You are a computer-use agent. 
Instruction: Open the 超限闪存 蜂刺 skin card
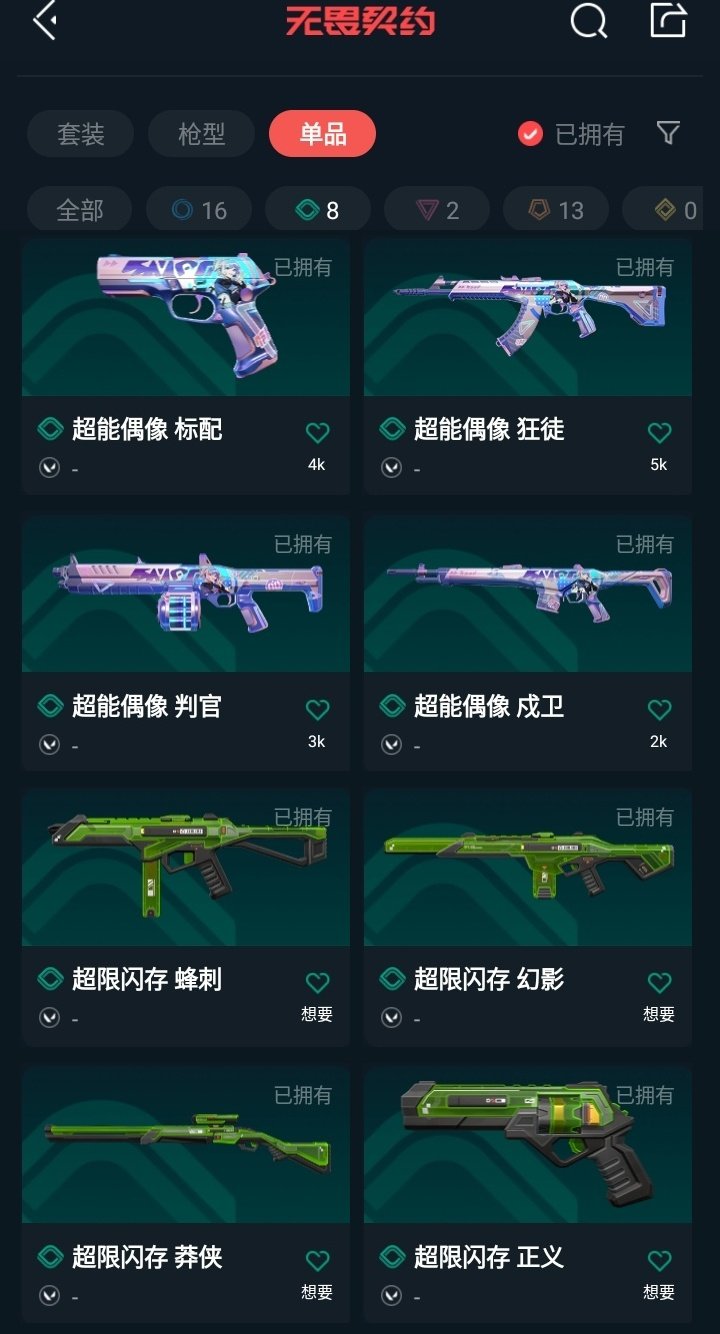point(186,870)
